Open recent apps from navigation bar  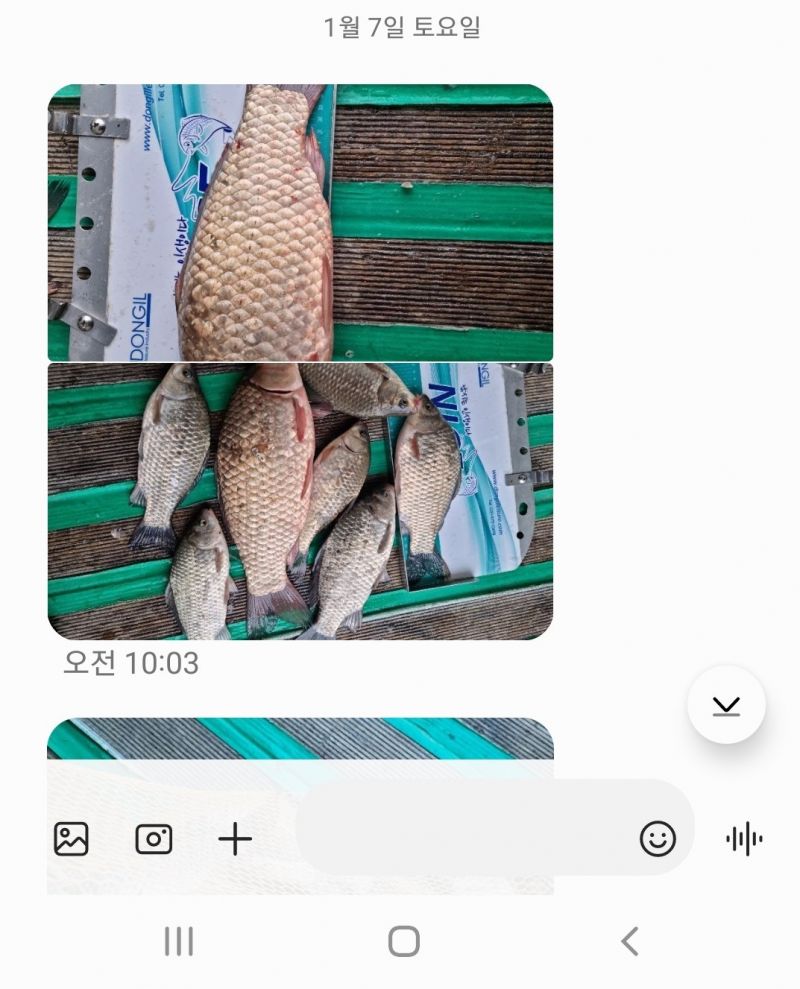click(179, 941)
